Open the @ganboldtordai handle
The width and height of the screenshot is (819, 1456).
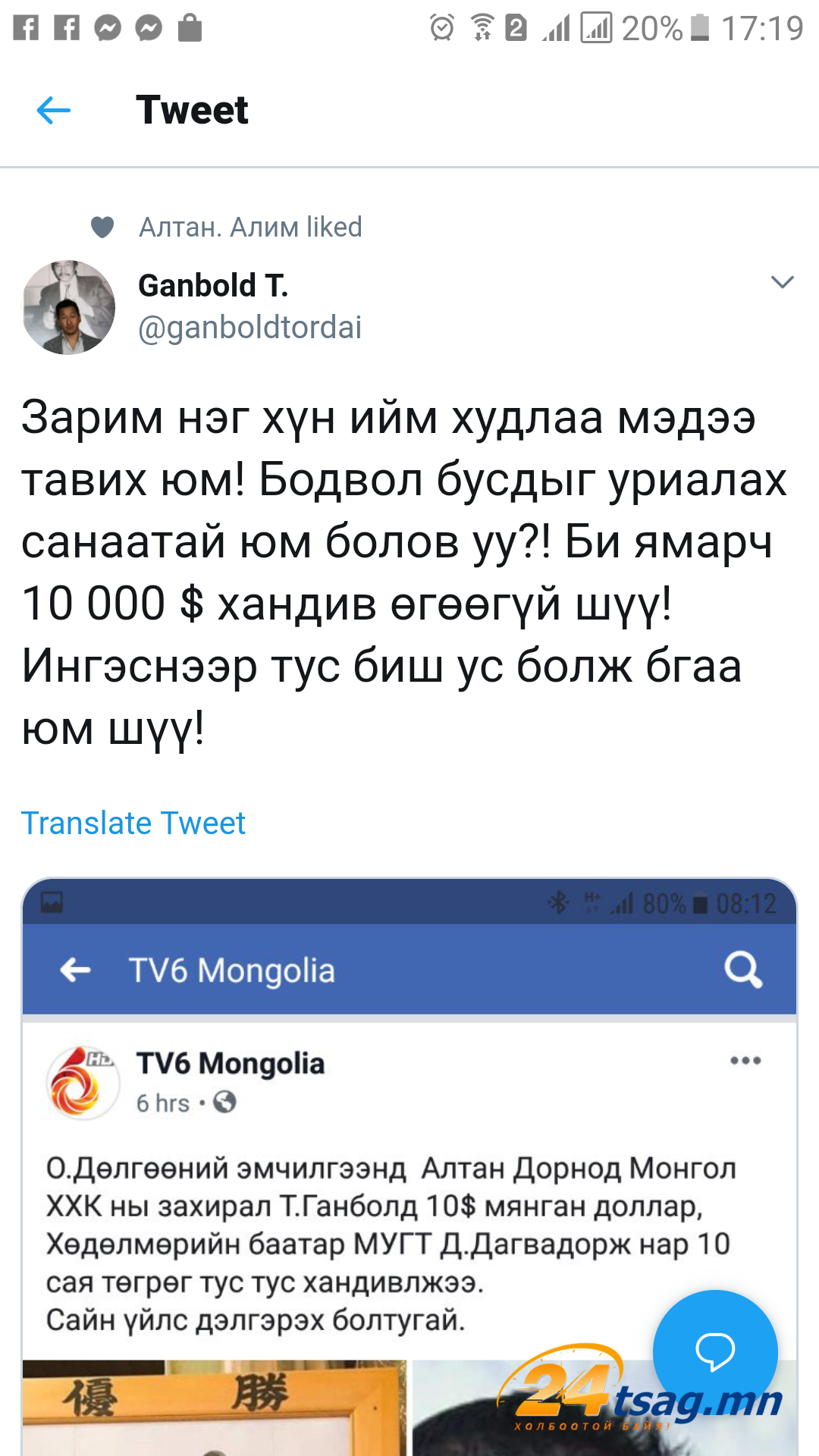(249, 328)
